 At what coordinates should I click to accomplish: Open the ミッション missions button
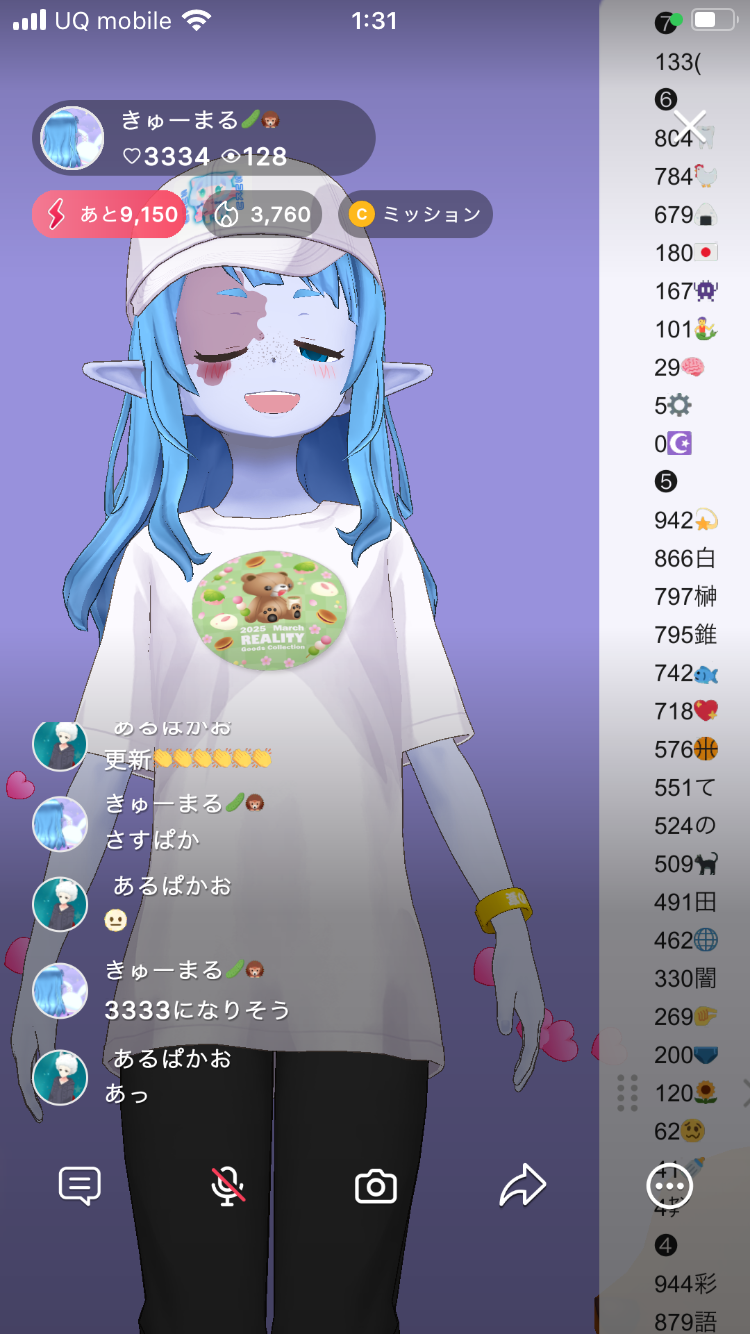tap(415, 214)
